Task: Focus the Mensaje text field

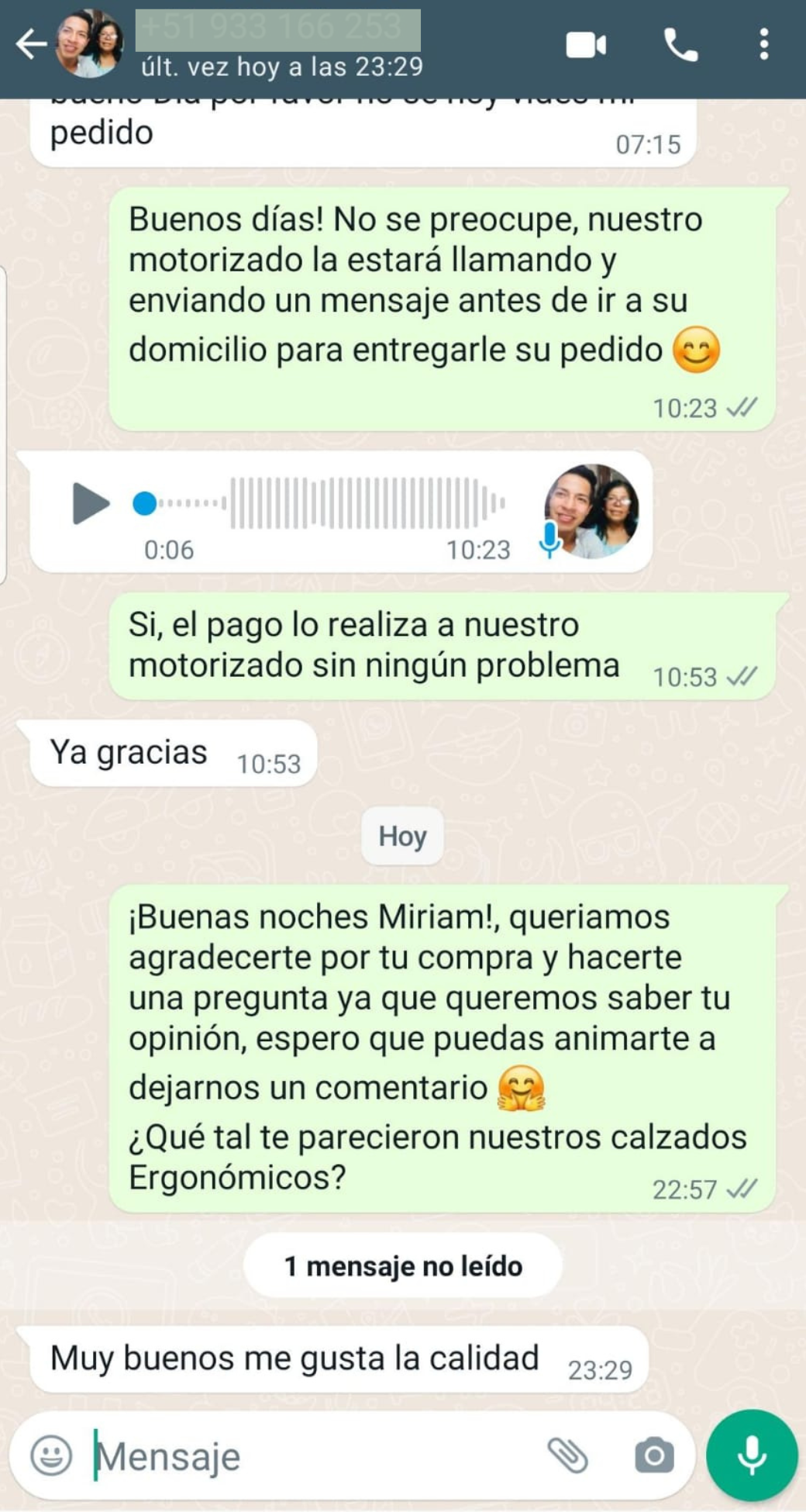Action: [310, 1455]
